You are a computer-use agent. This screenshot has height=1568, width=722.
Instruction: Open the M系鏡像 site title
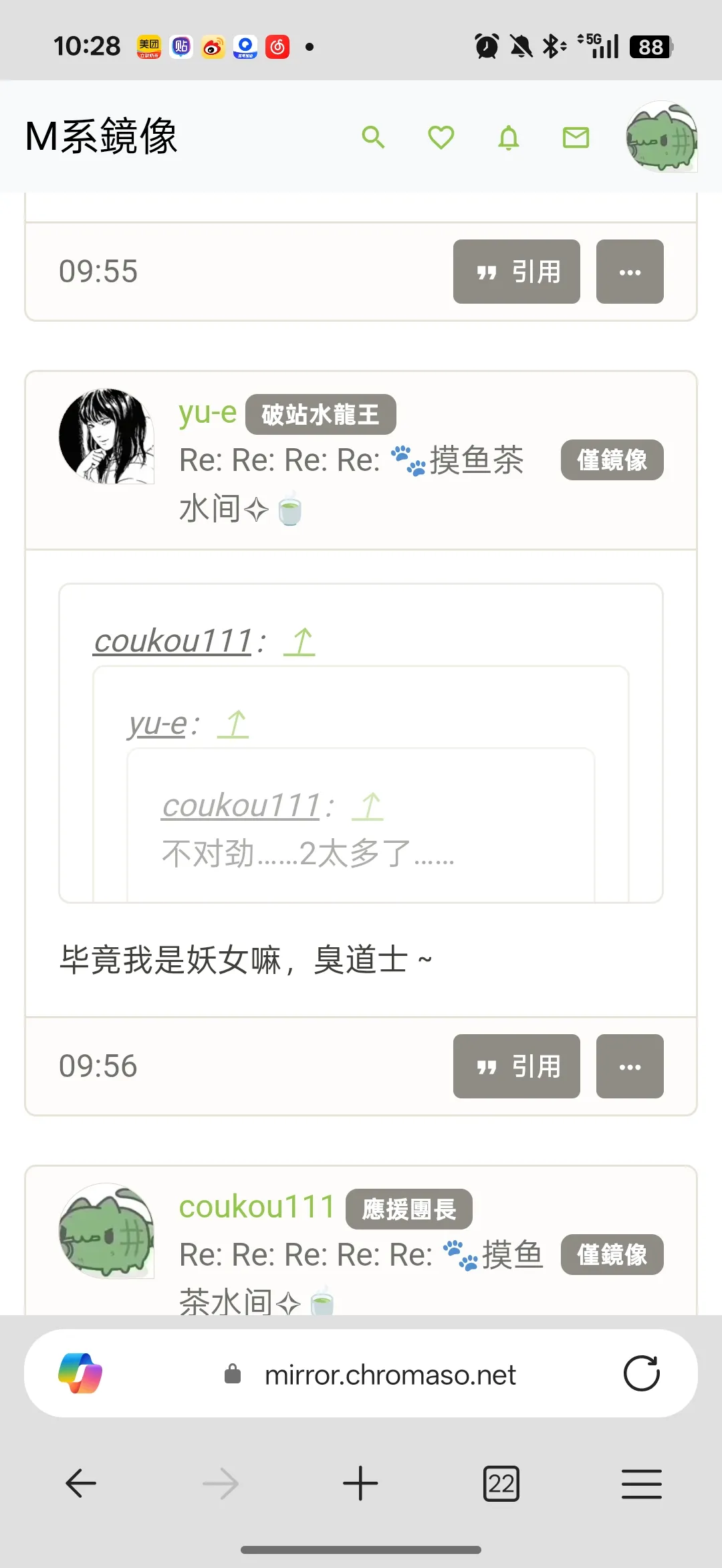(102, 136)
